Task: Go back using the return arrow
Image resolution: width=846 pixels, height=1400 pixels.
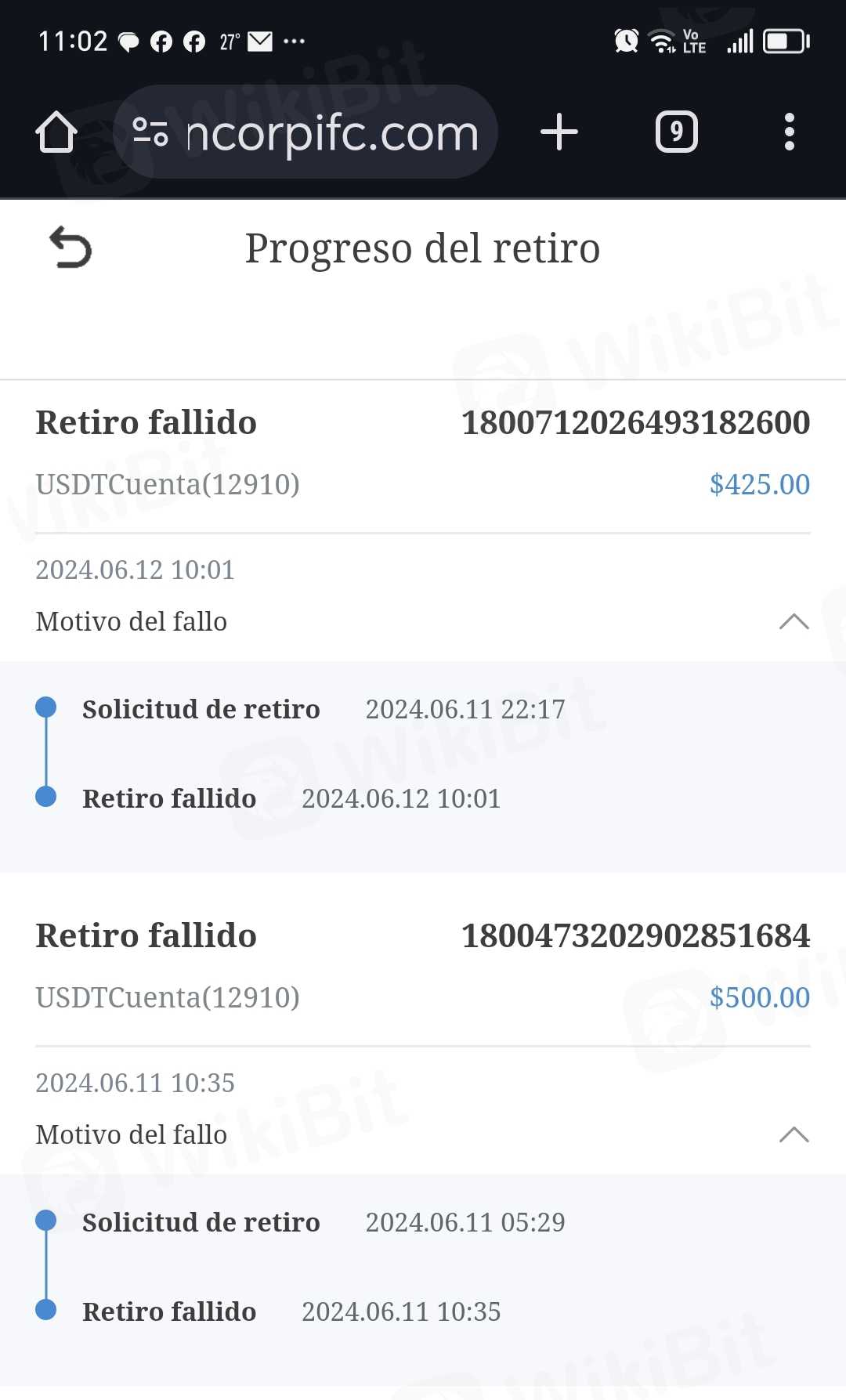Action: coord(70,248)
